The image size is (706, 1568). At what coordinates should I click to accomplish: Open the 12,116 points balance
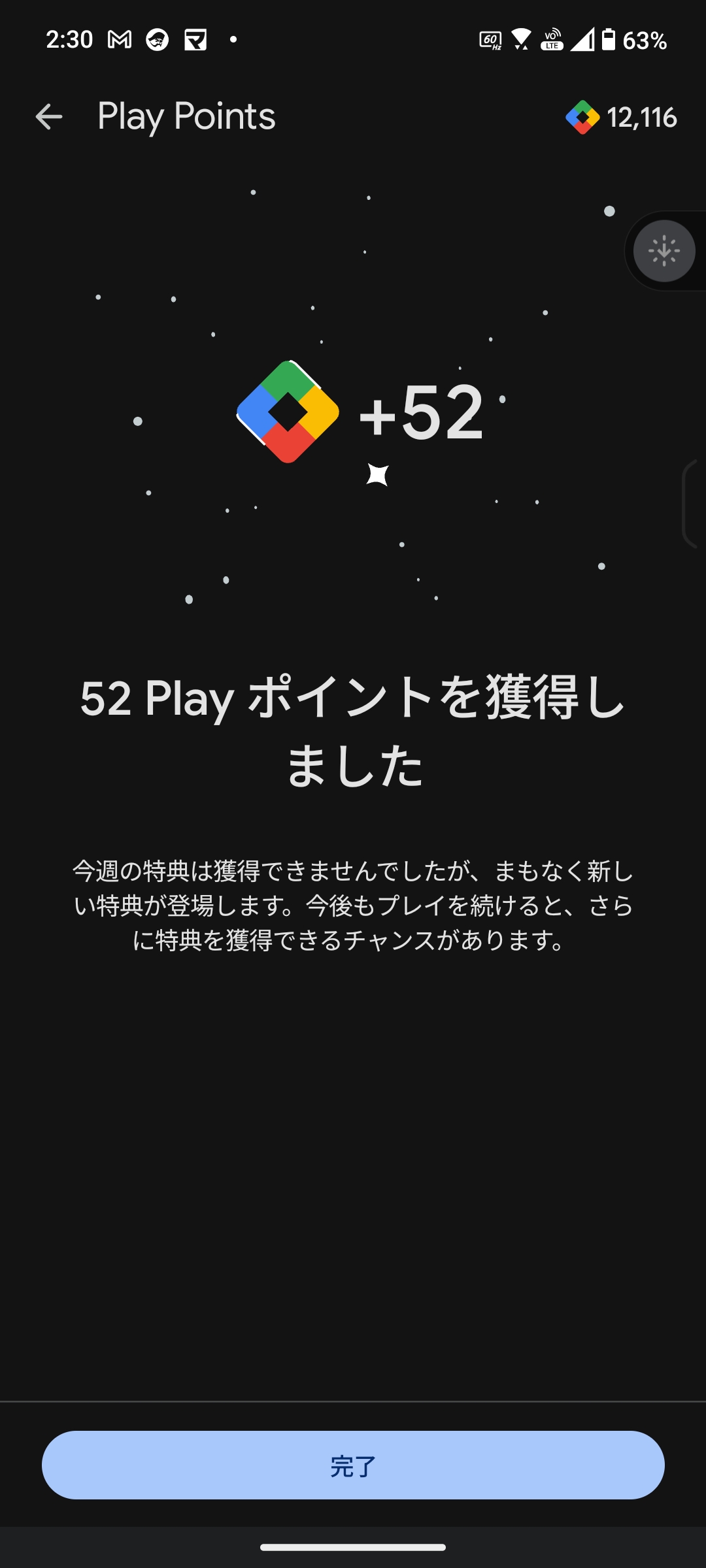[622, 118]
